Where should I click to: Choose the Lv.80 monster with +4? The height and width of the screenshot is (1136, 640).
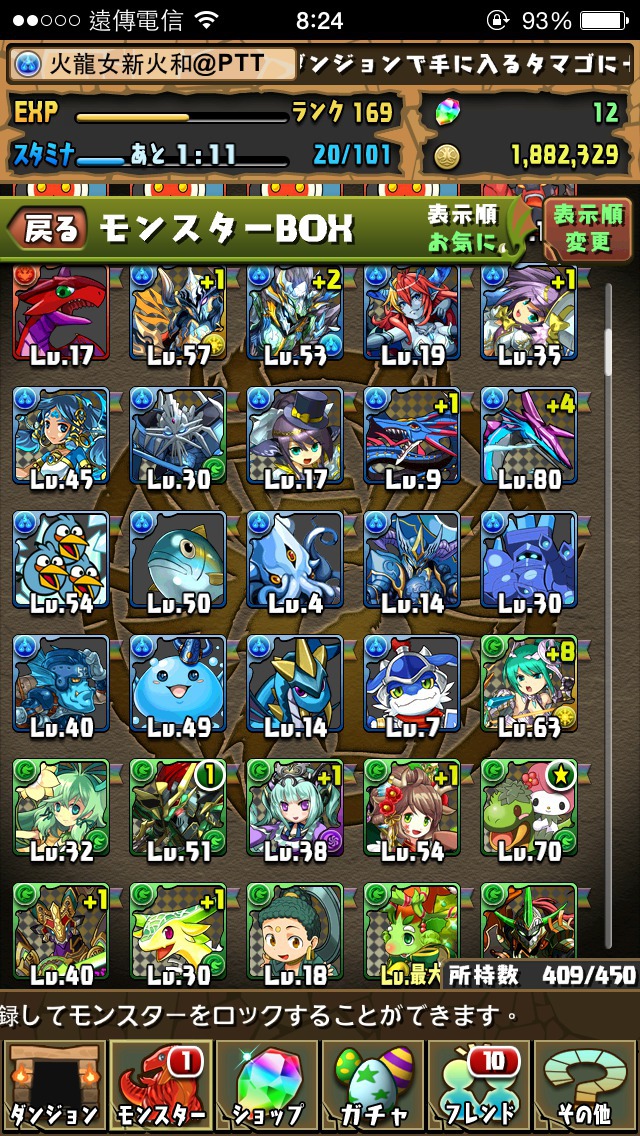click(529, 435)
